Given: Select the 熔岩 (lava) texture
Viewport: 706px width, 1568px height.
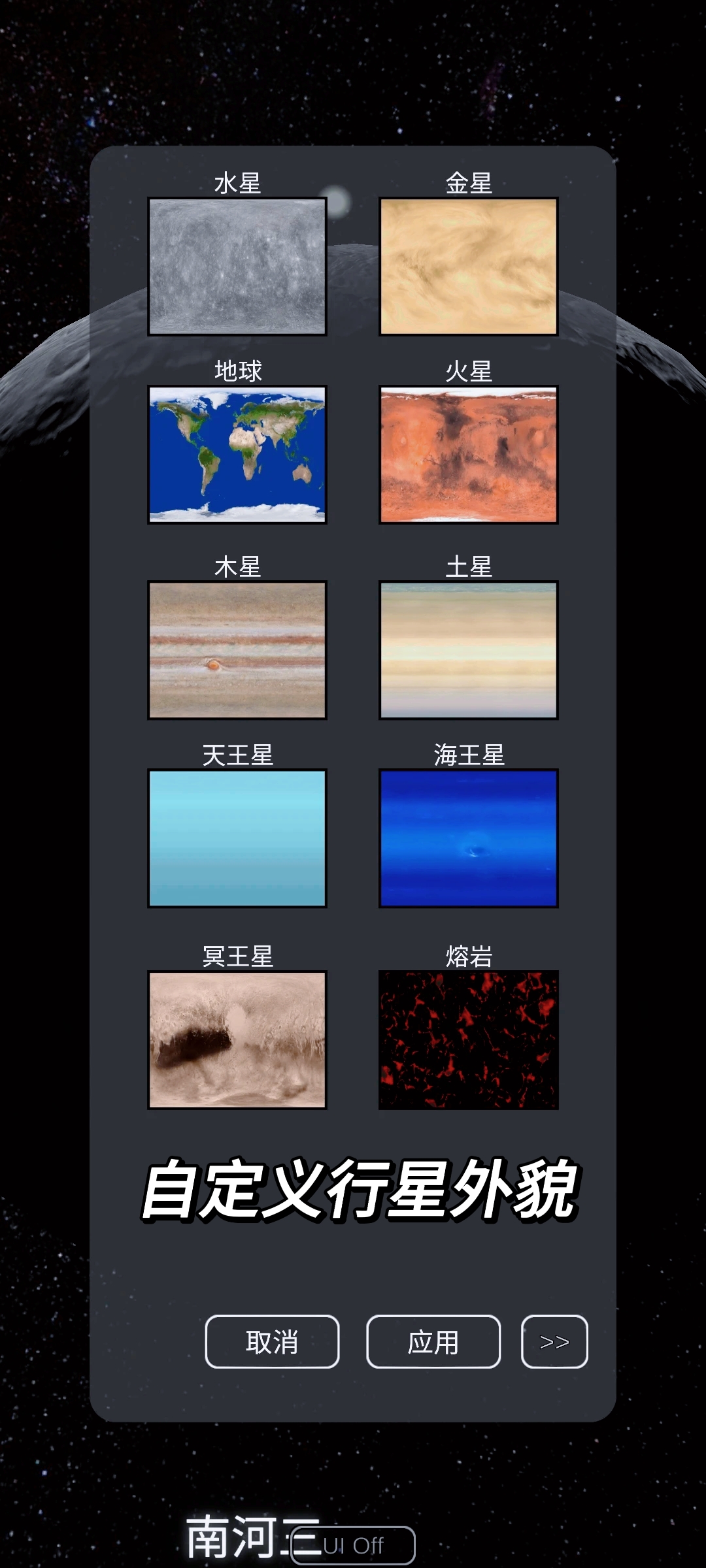Looking at the screenshot, I should pos(469,1039).
